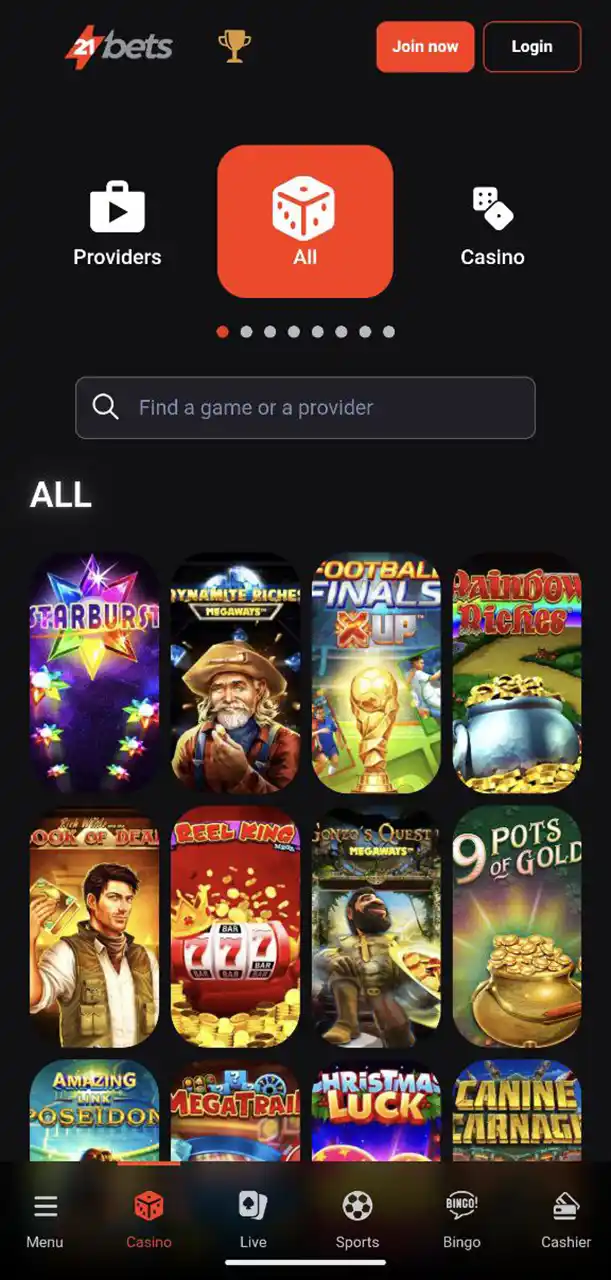Launch the Reel King game
The image size is (611, 1280).
235,927
